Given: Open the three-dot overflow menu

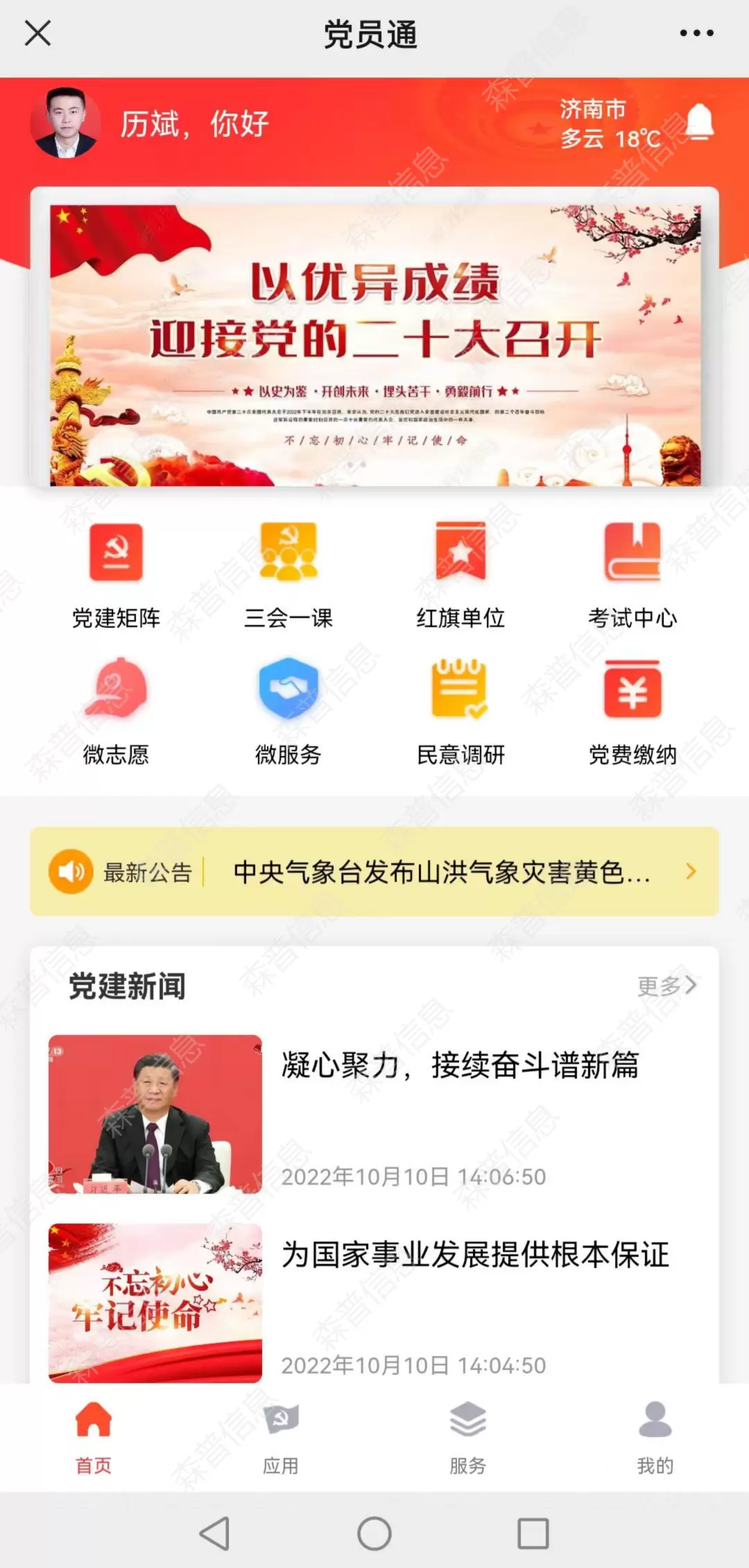Looking at the screenshot, I should tap(696, 33).
